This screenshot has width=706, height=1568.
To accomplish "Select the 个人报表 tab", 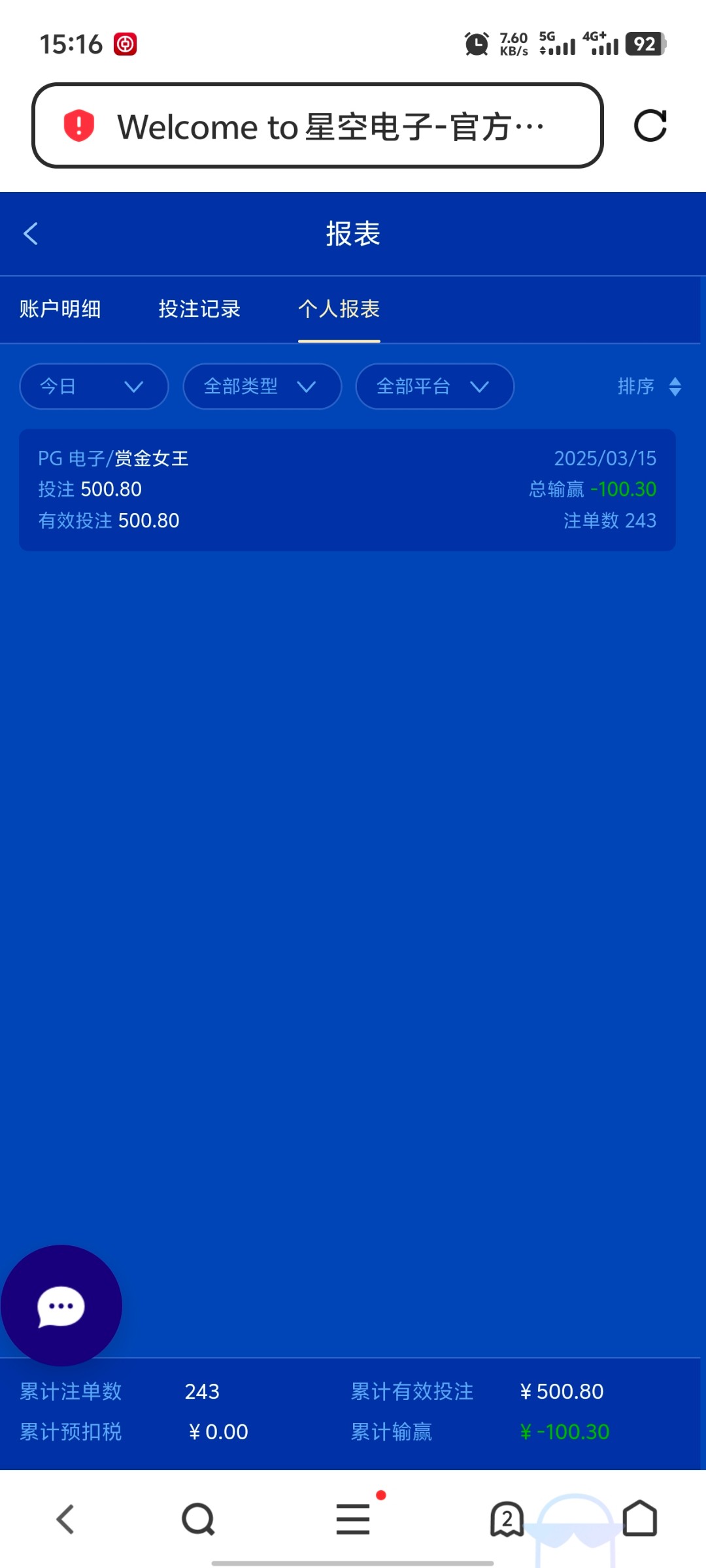I will (x=339, y=309).
